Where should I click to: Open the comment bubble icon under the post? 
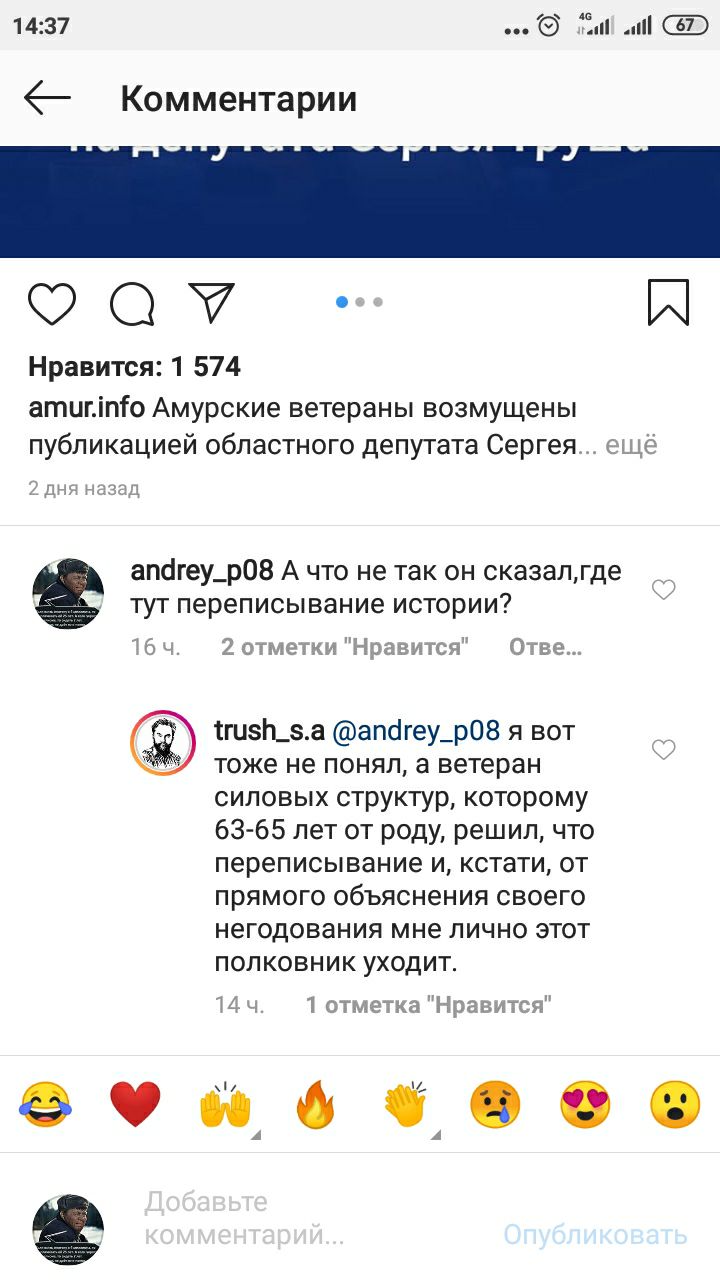point(132,303)
